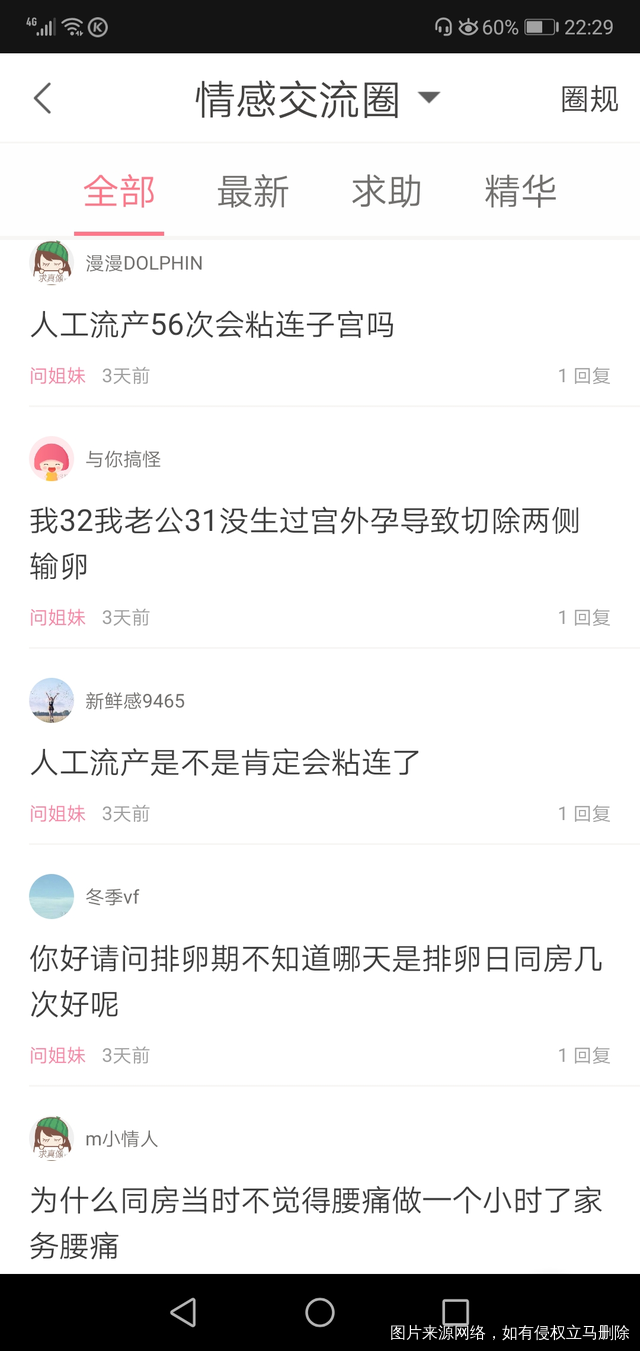Open the post starting 我32我老公31

pyautogui.click(x=304, y=543)
